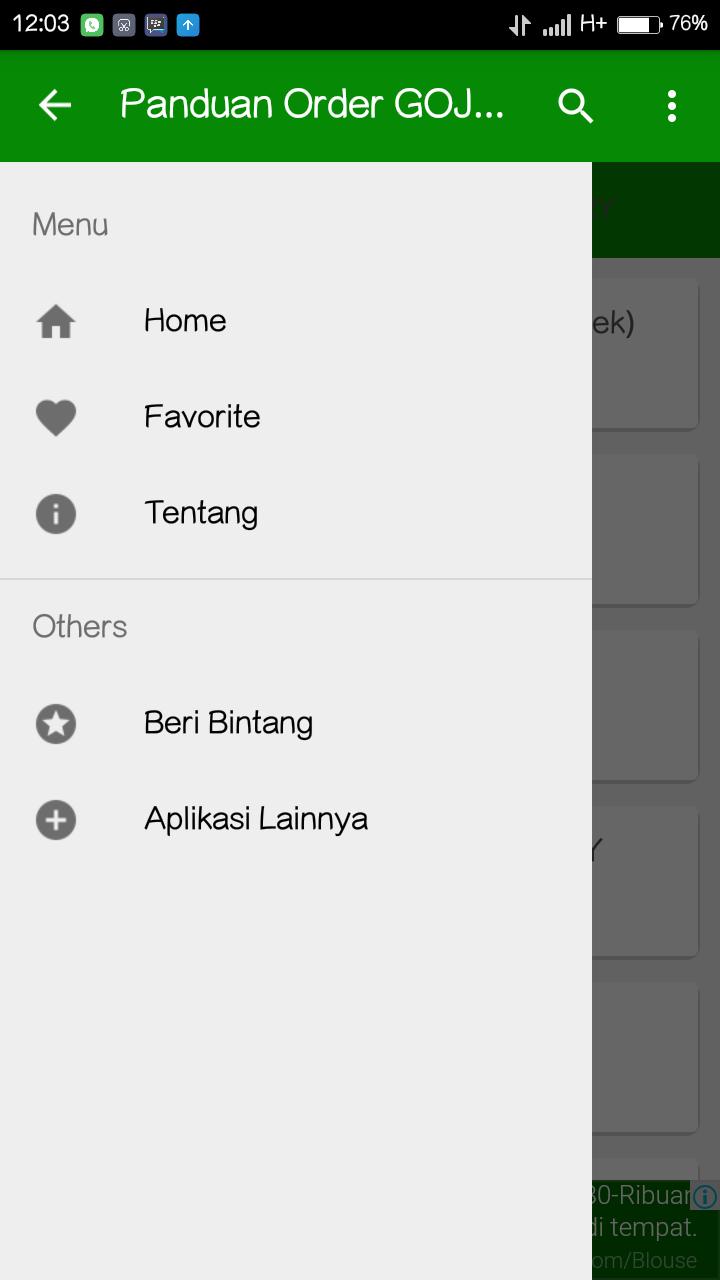Open the search icon in the toolbar
This screenshot has width=720, height=1280.
pyautogui.click(x=575, y=105)
